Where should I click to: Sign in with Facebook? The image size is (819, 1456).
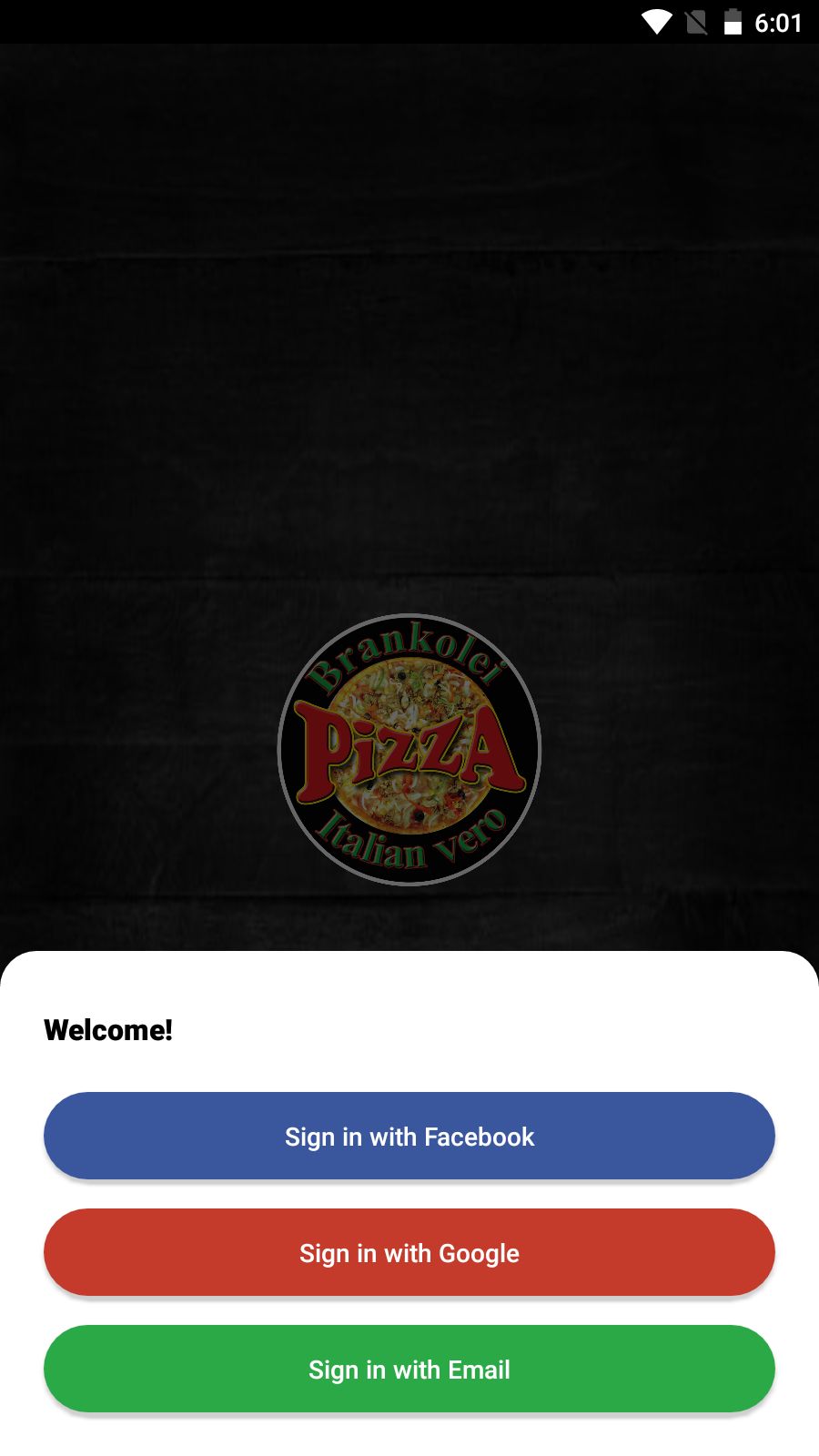tap(409, 1136)
